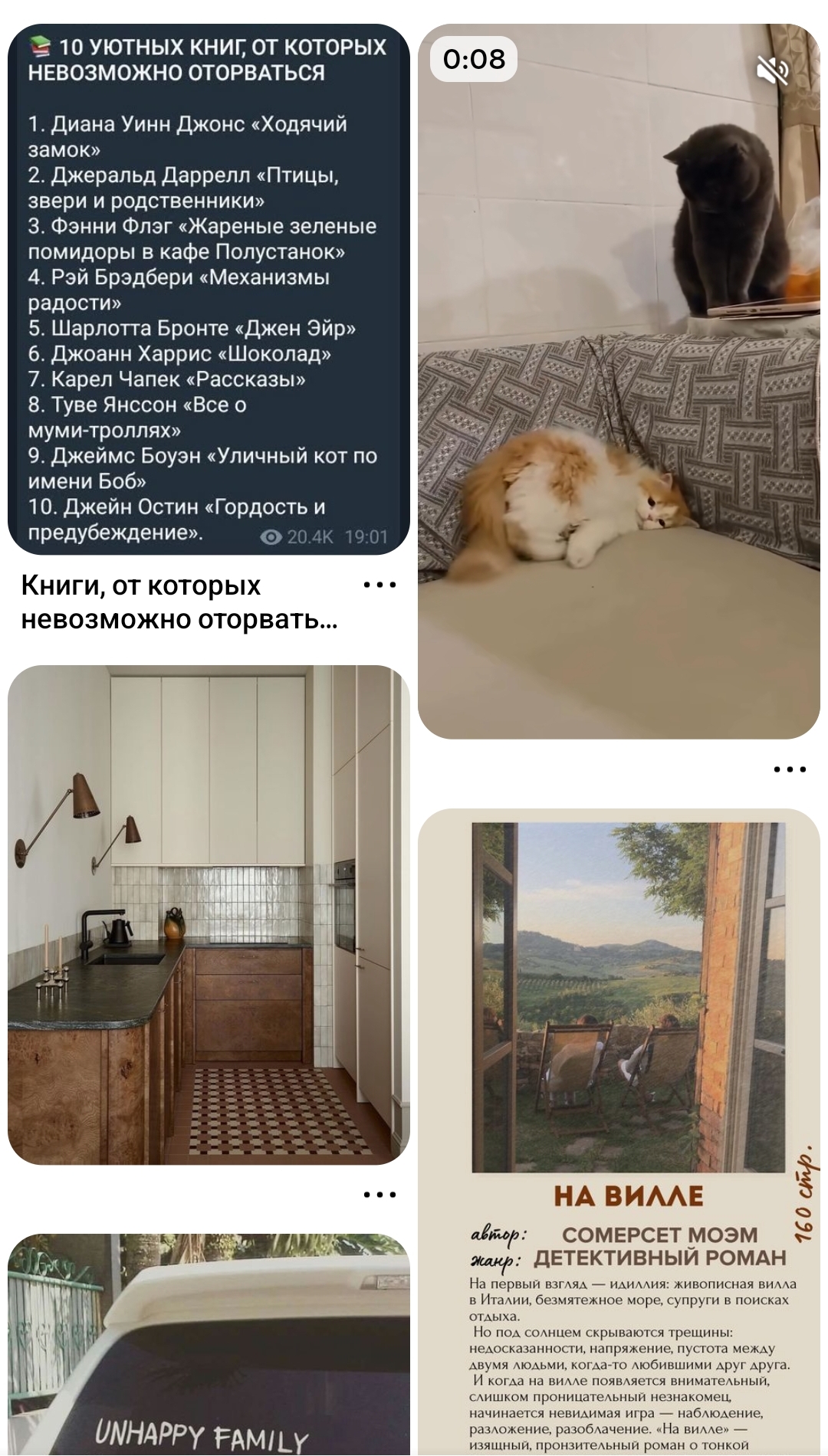This screenshot has width=828, height=1456.
Task: Unmute the cats video
Action: tap(772, 70)
